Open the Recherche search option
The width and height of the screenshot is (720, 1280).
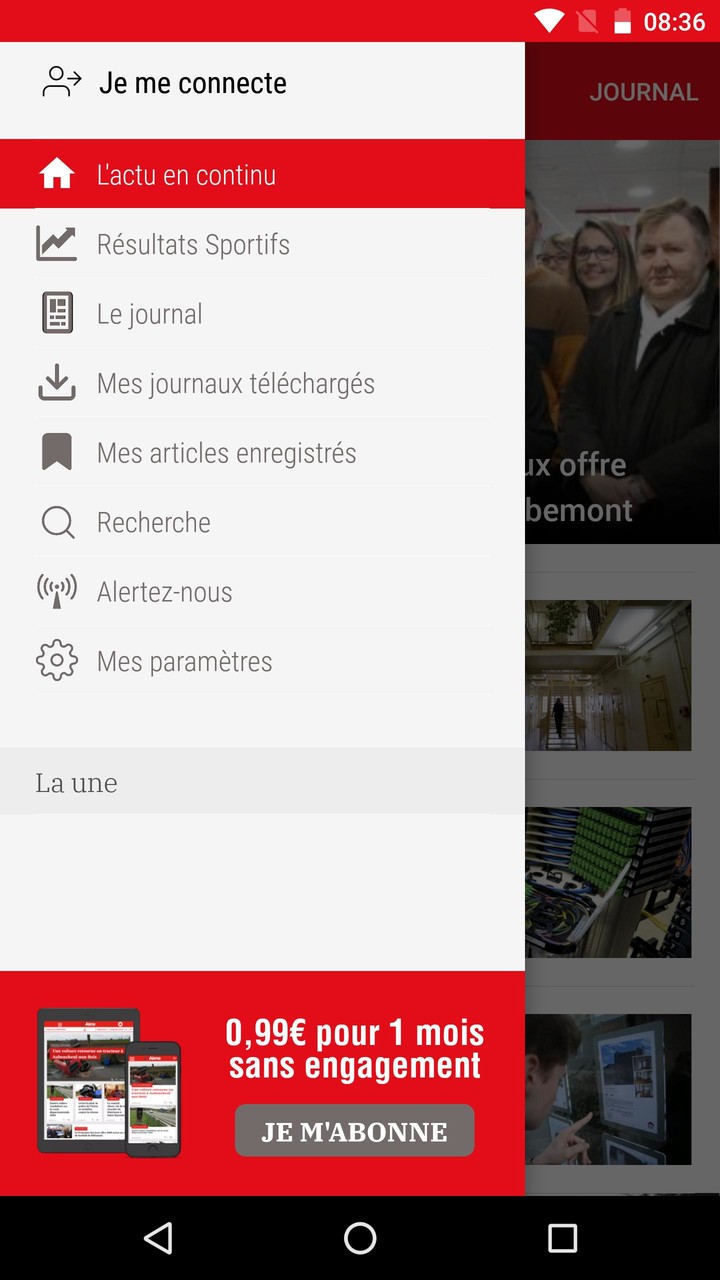coord(153,522)
